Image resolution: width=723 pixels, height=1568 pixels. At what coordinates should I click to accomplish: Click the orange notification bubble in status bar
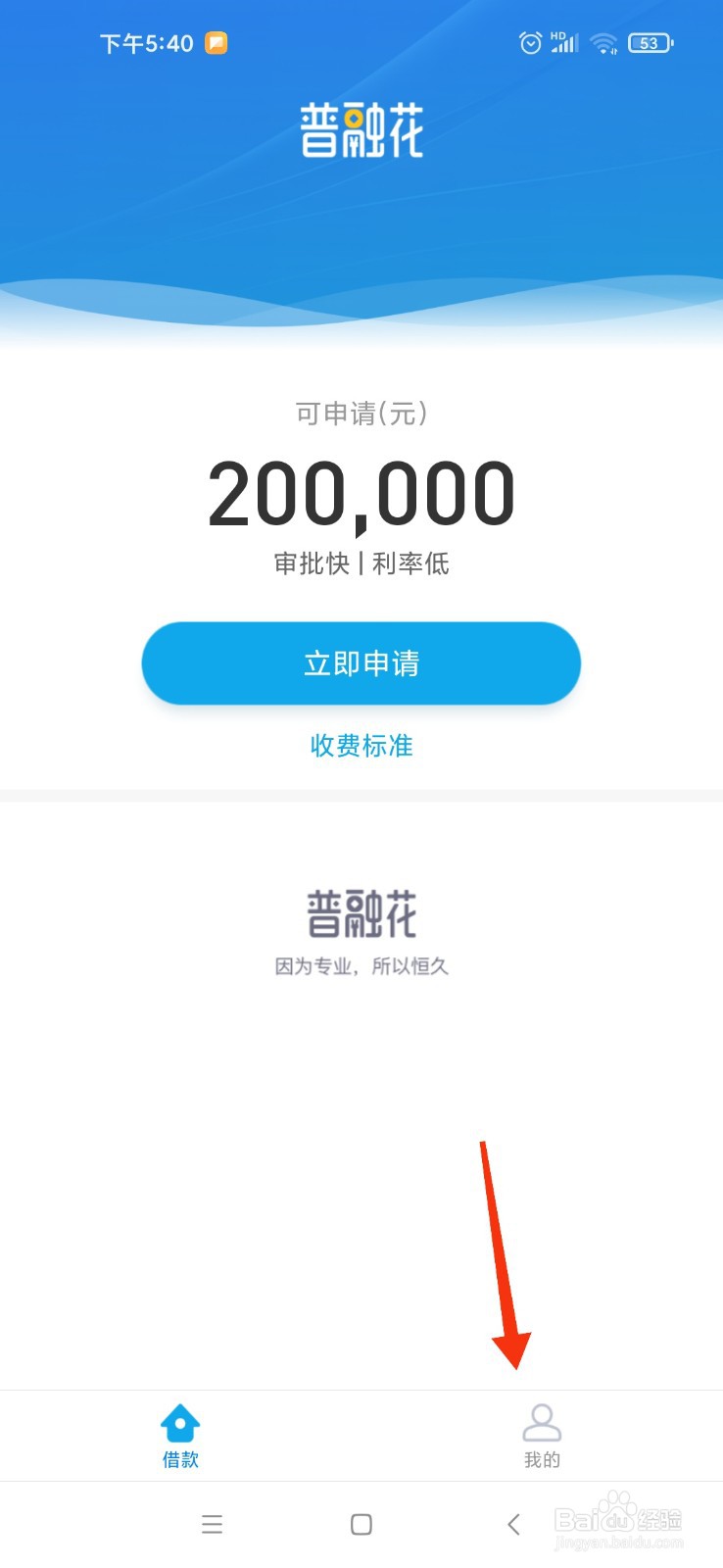click(x=216, y=42)
